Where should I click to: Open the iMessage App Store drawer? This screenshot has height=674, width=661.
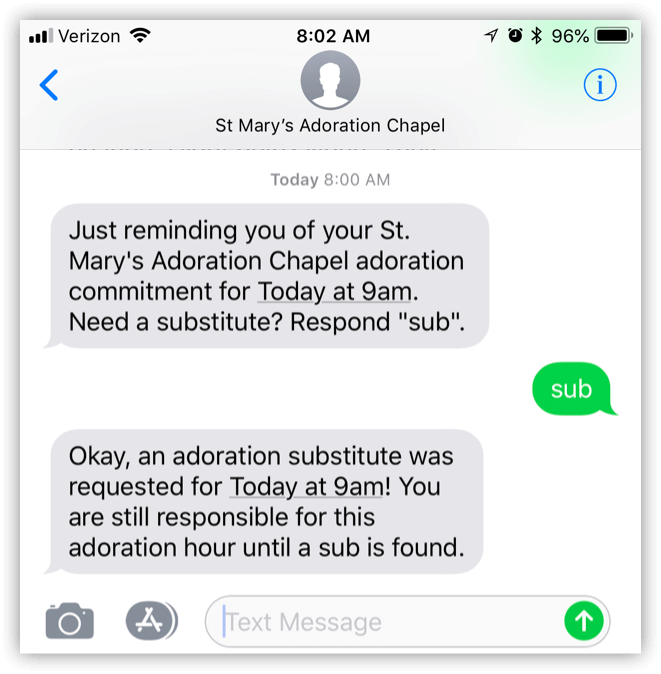click(x=150, y=622)
